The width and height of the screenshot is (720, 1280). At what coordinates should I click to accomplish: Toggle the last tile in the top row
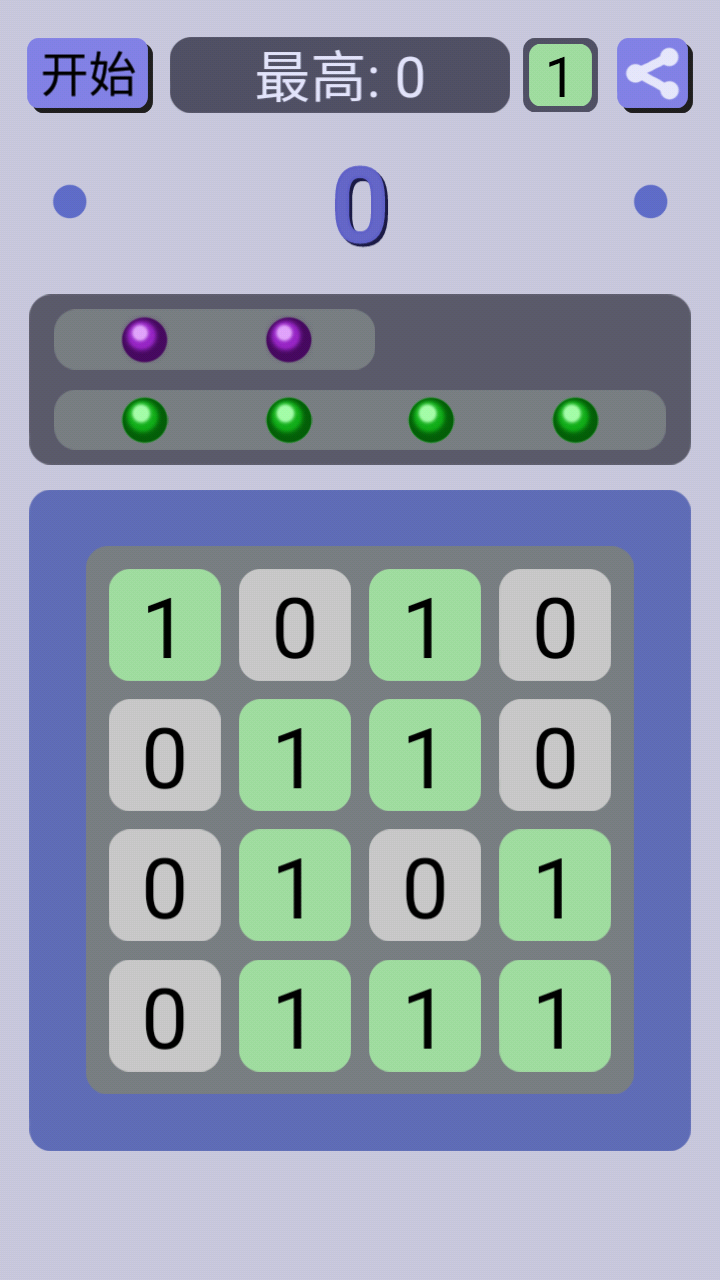coord(555,625)
